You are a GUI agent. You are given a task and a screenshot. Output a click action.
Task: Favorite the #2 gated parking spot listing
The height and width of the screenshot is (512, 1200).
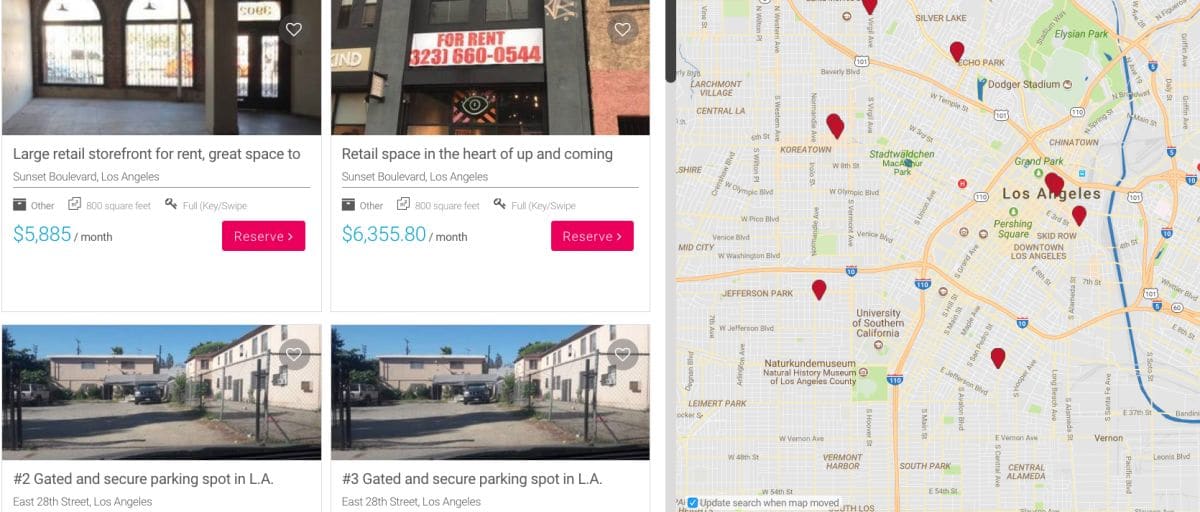pyautogui.click(x=294, y=354)
